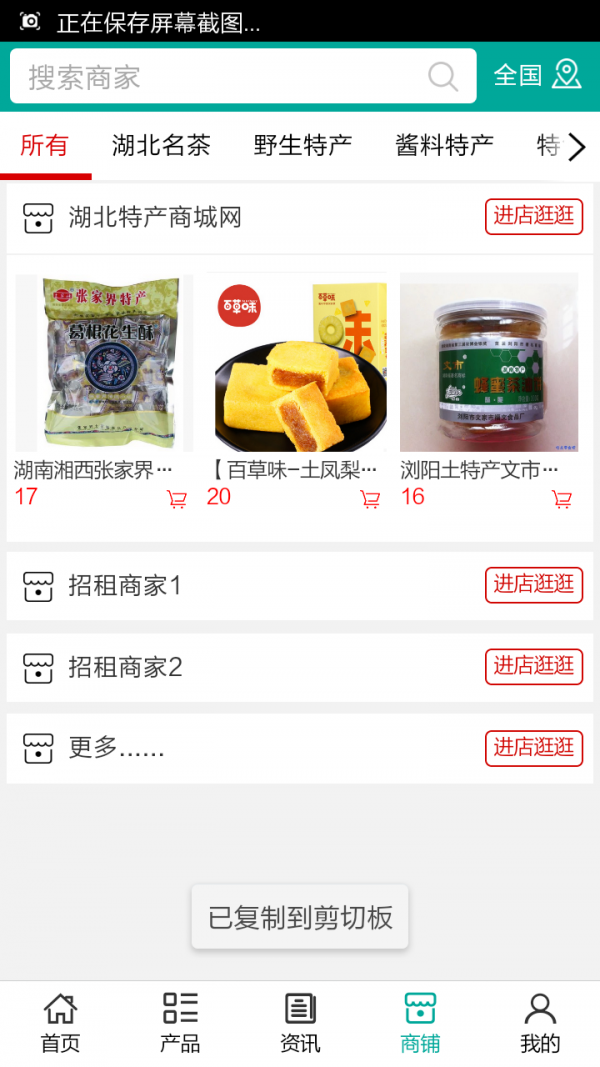600x1067 pixels.
Task: Visit 招租商家2 with its 进店逛逛 button
Action: coord(534,666)
